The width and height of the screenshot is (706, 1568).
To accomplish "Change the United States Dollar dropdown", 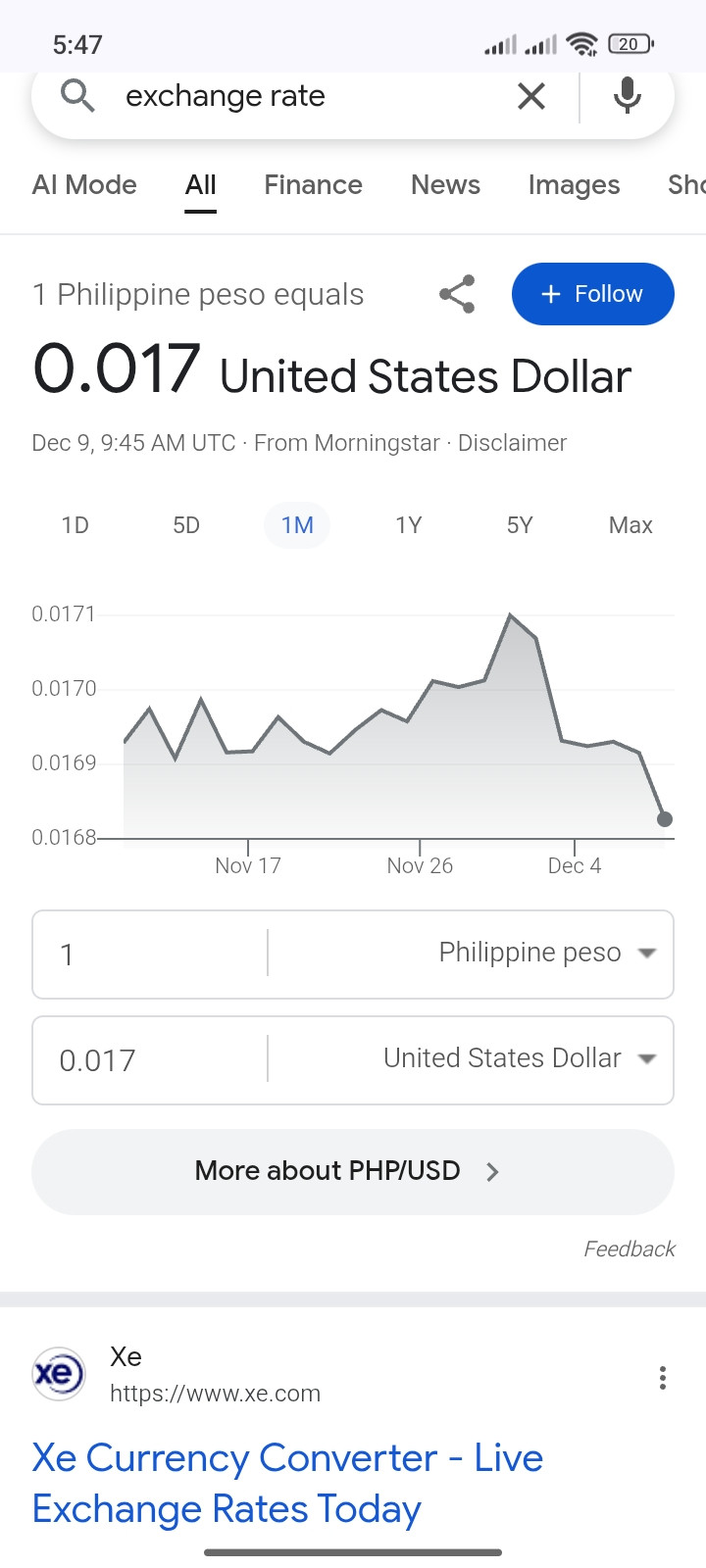I will coord(520,1058).
